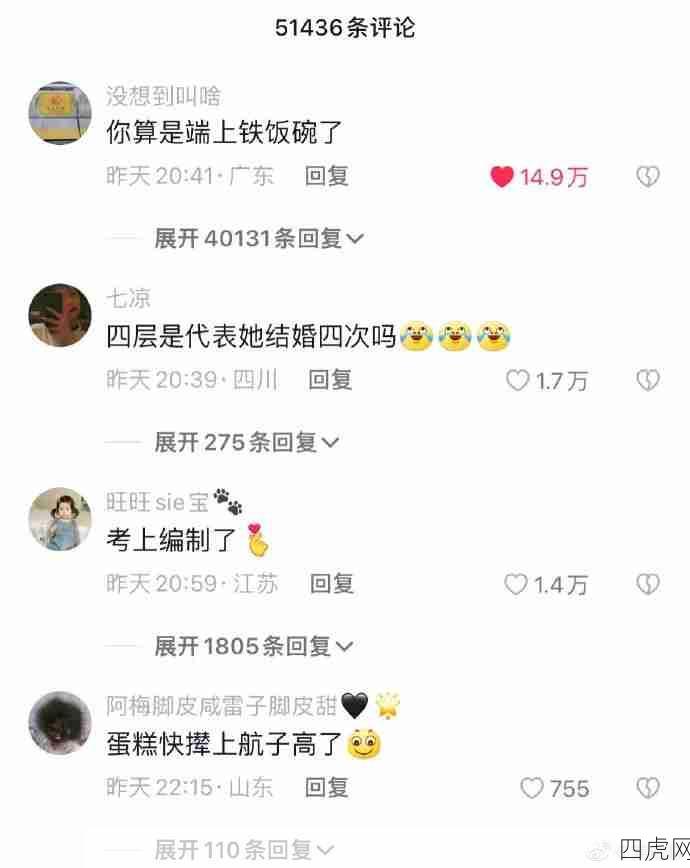Like the 蛋糕快撵上航子高了 comment
The height and width of the screenshot is (868, 690).
pyautogui.click(x=531, y=788)
